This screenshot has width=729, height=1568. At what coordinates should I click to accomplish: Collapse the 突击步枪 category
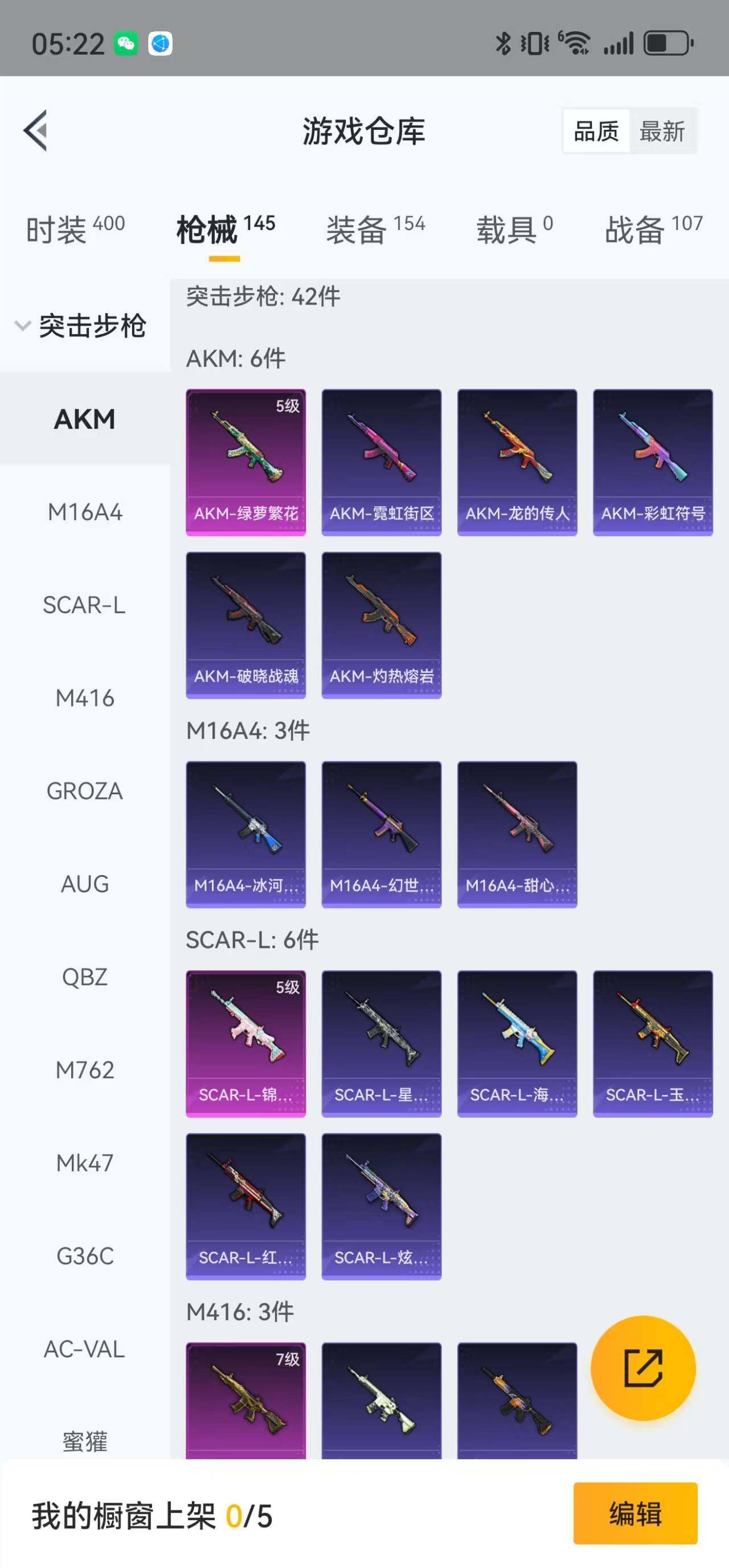(80, 326)
